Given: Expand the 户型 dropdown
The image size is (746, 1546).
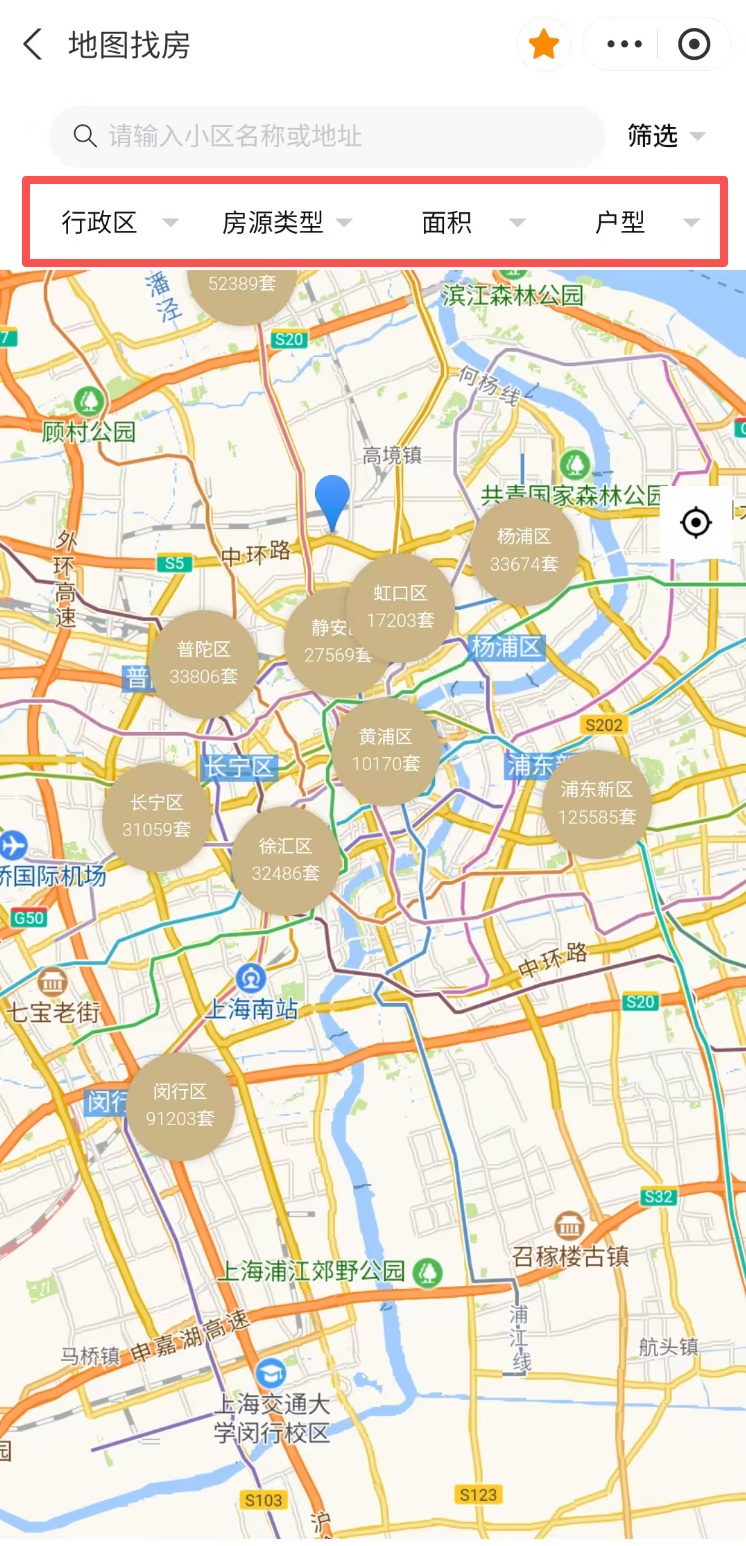Looking at the screenshot, I should [646, 222].
